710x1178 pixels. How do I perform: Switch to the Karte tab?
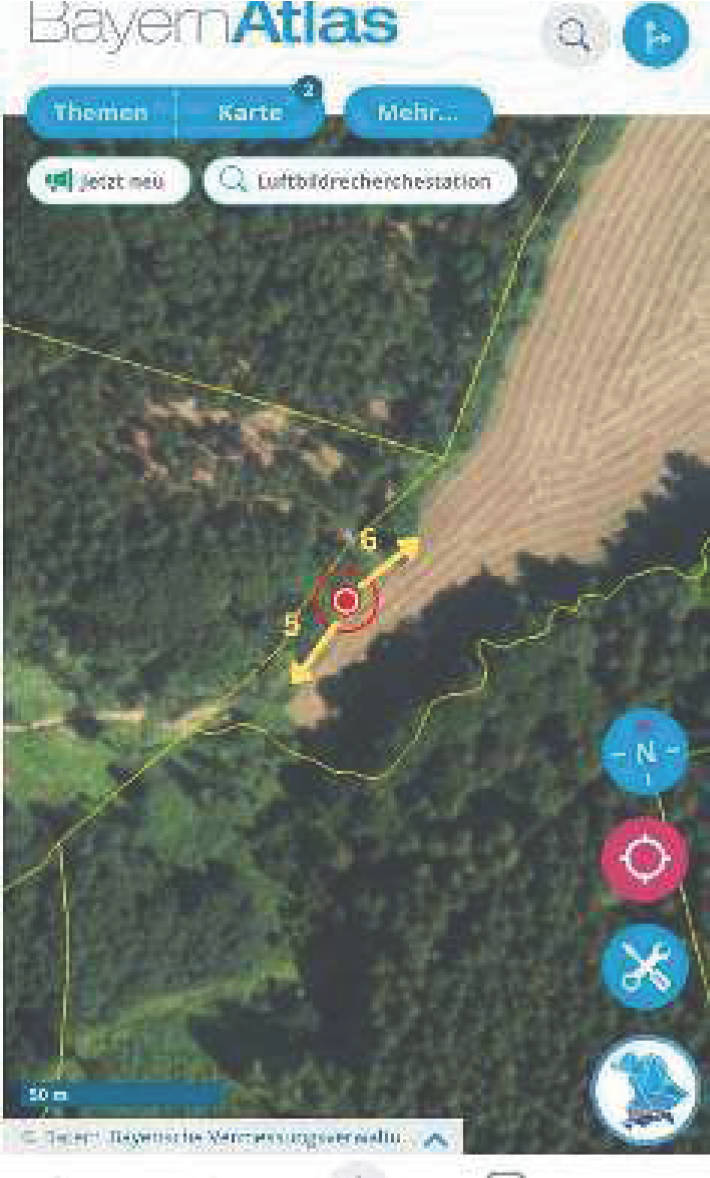[250, 112]
